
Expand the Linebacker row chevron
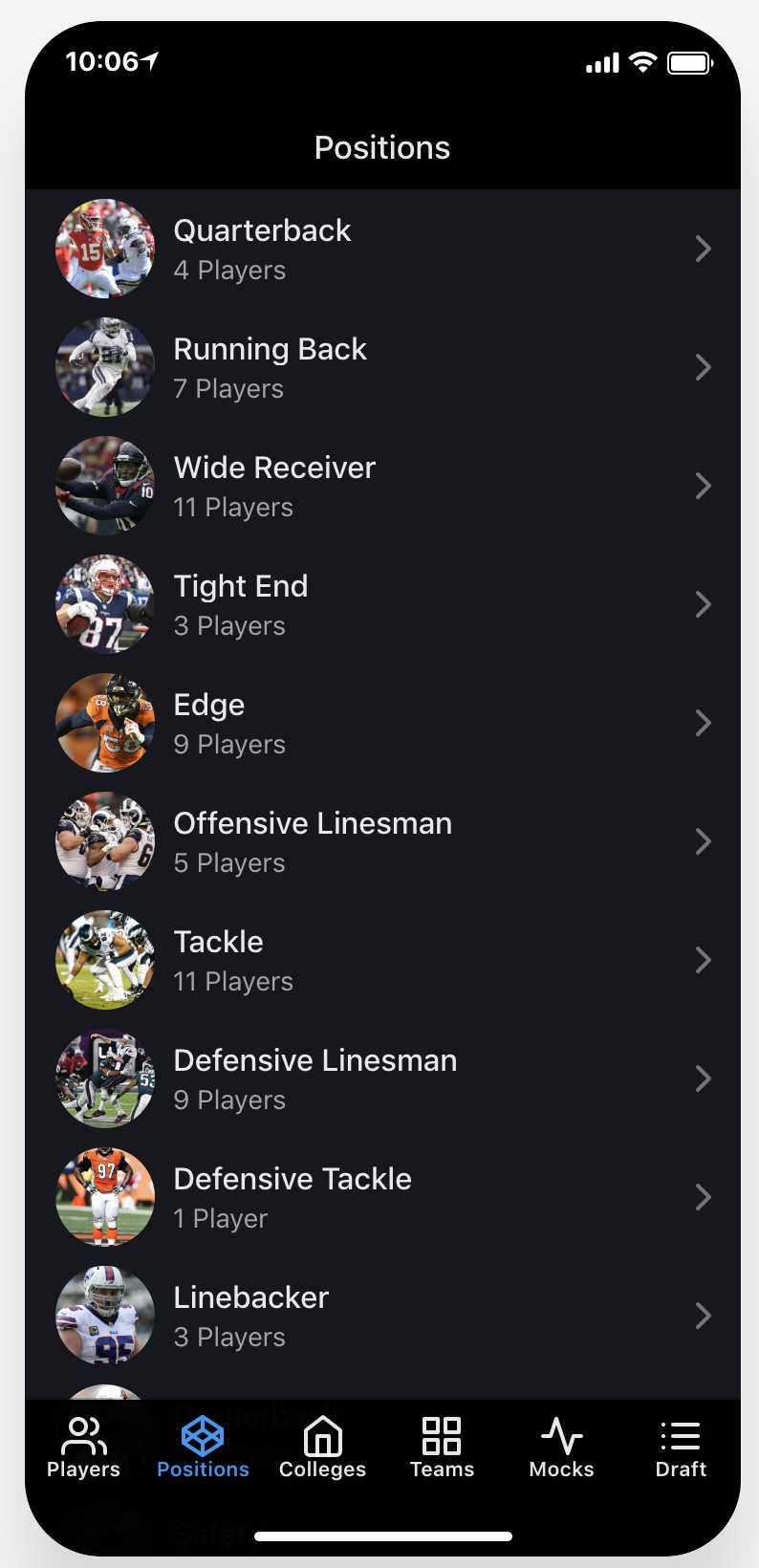click(704, 1315)
